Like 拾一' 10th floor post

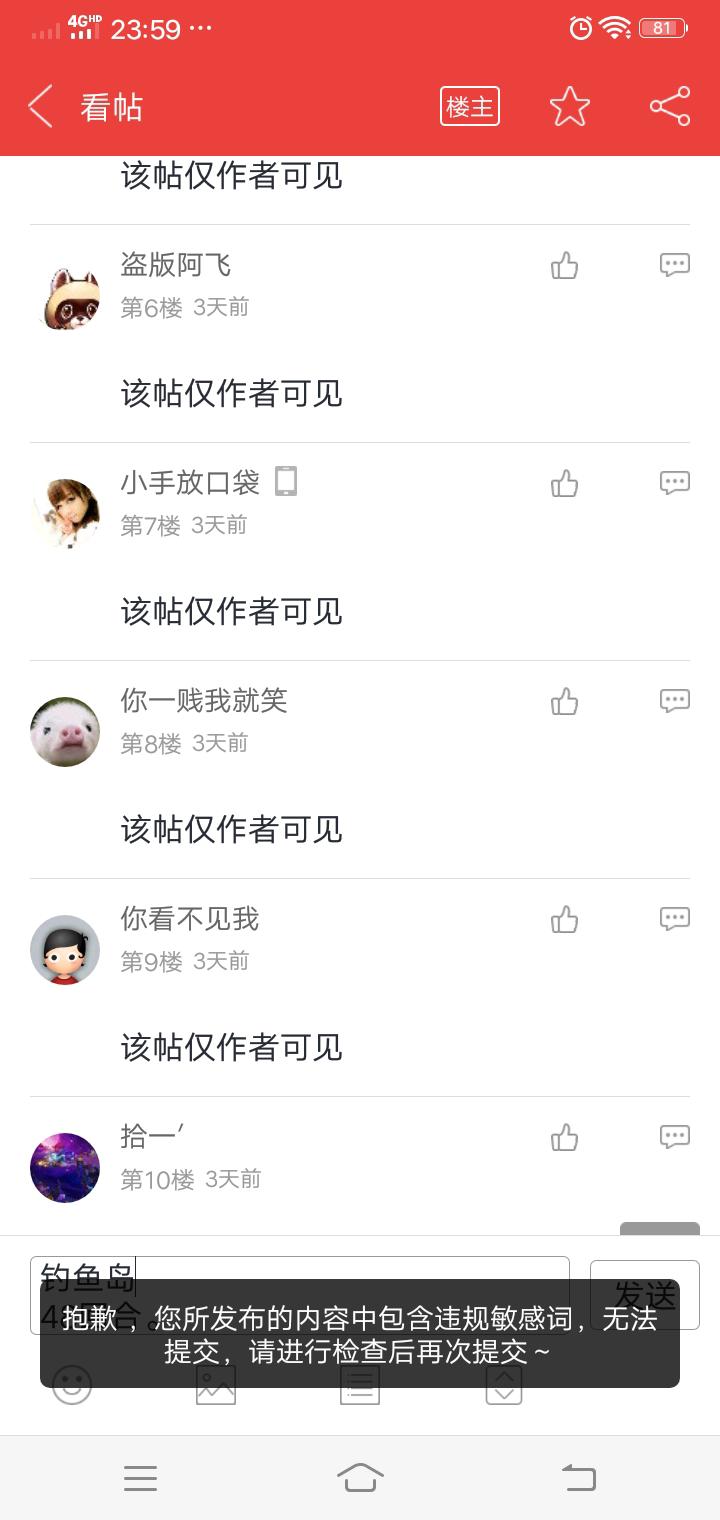tap(565, 1138)
